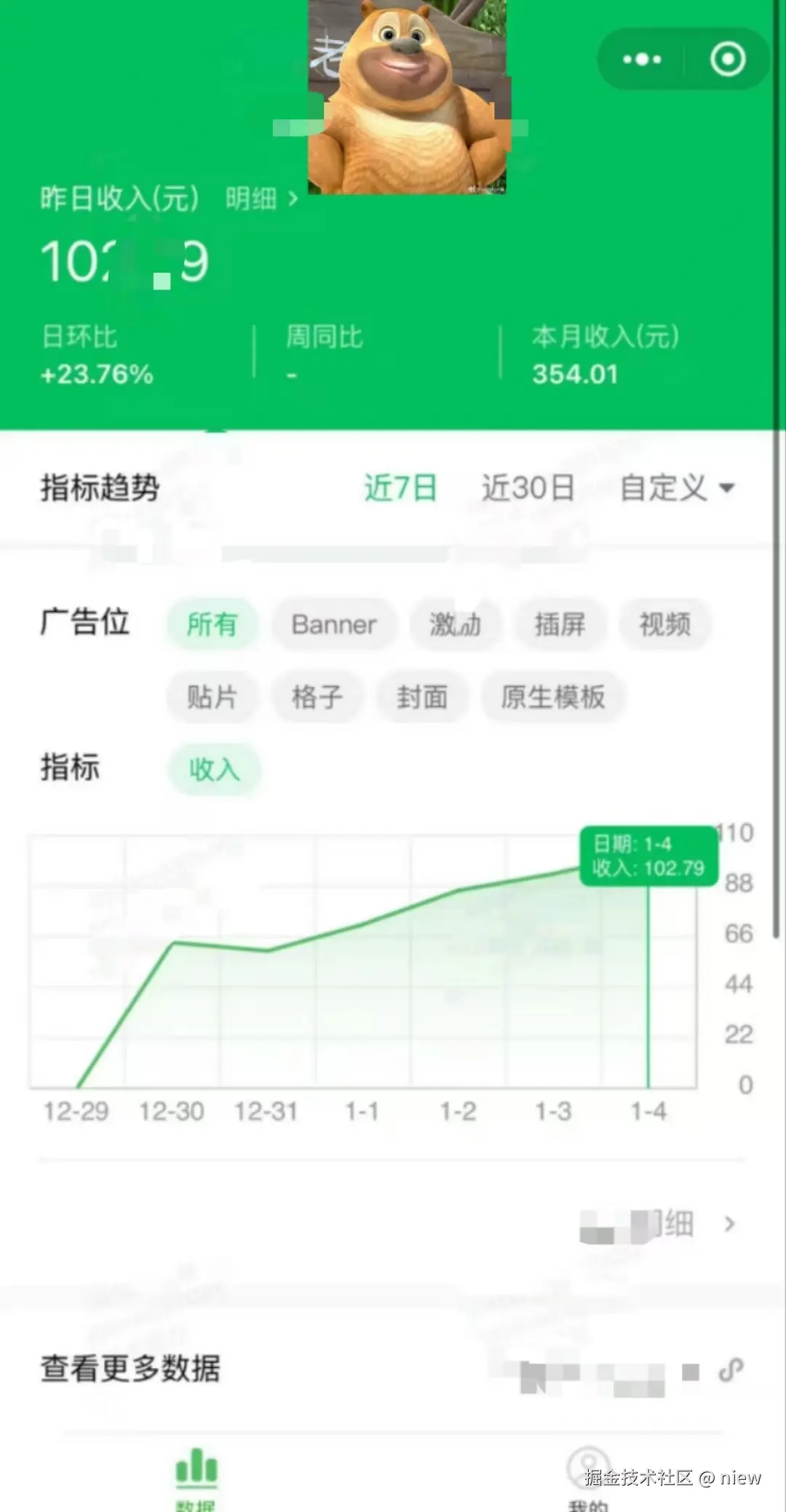Viewport: 786px width, 1512px height.
Task: Filter by Banner ad slot
Action: tap(334, 624)
